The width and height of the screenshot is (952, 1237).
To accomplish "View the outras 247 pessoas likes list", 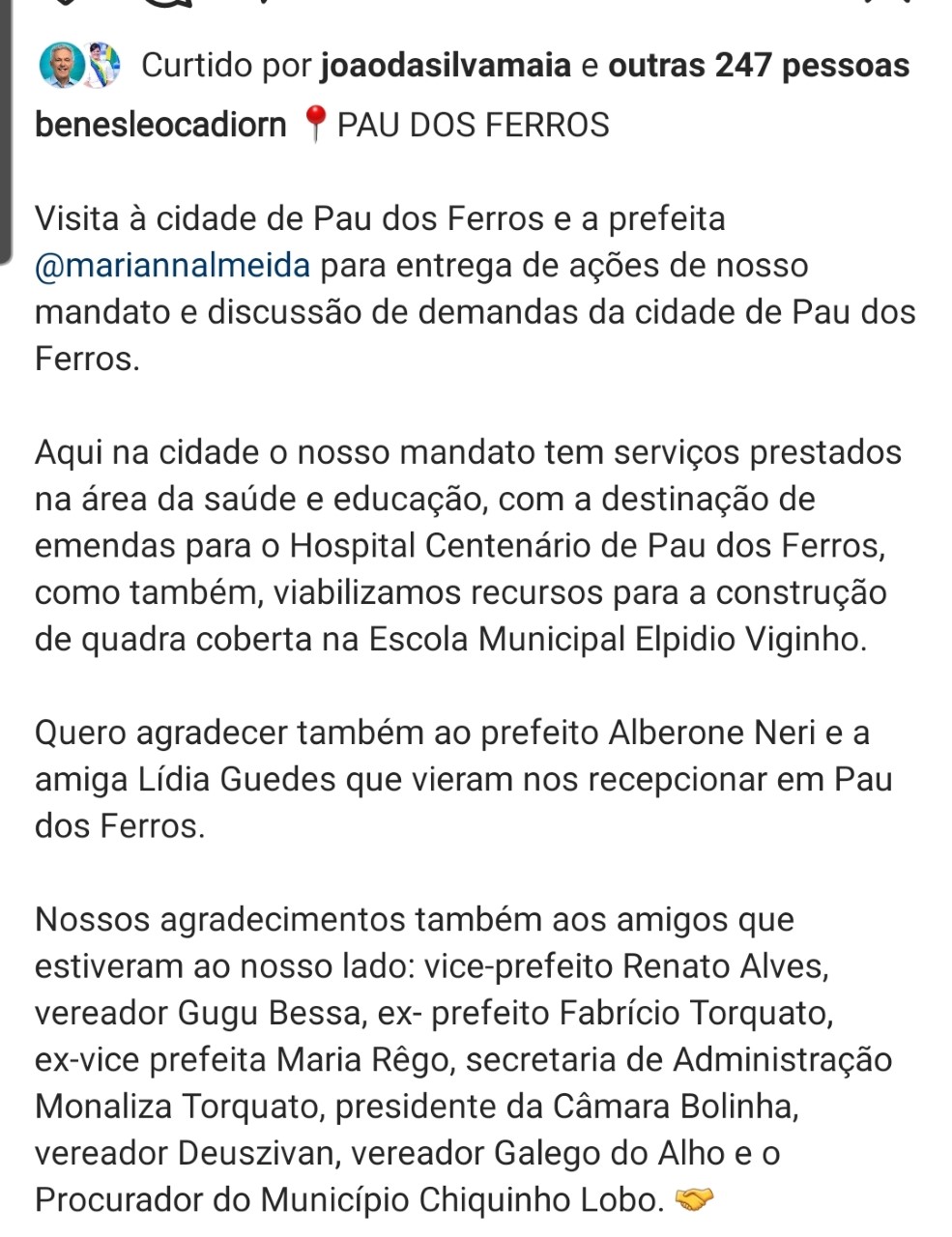I will [759, 66].
